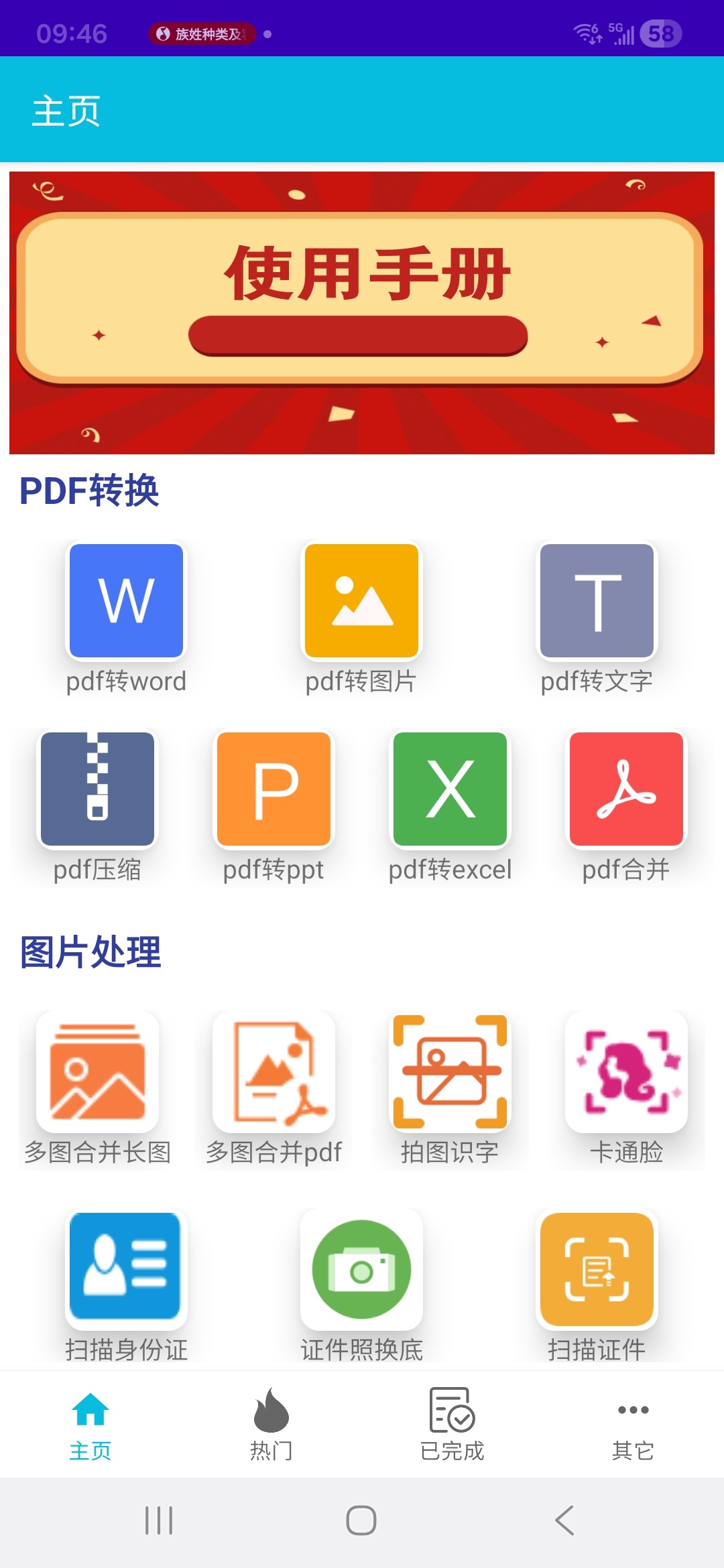724x1568 pixels.
Task: Open the 扫描身份证 ID card scanner
Action: 125,1270
